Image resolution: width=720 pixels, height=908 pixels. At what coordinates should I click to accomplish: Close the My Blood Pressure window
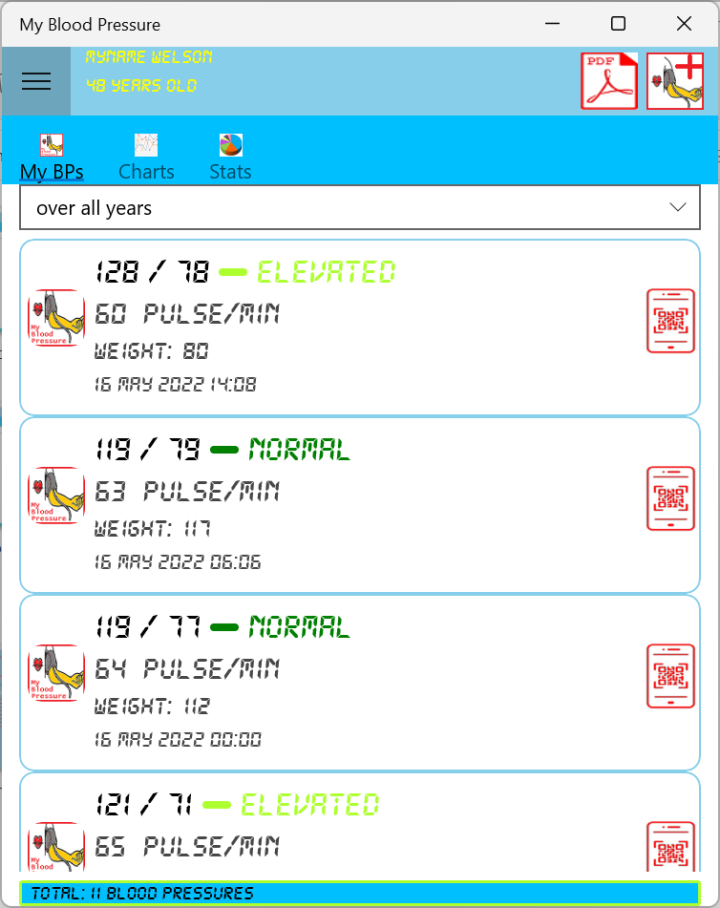(x=684, y=24)
